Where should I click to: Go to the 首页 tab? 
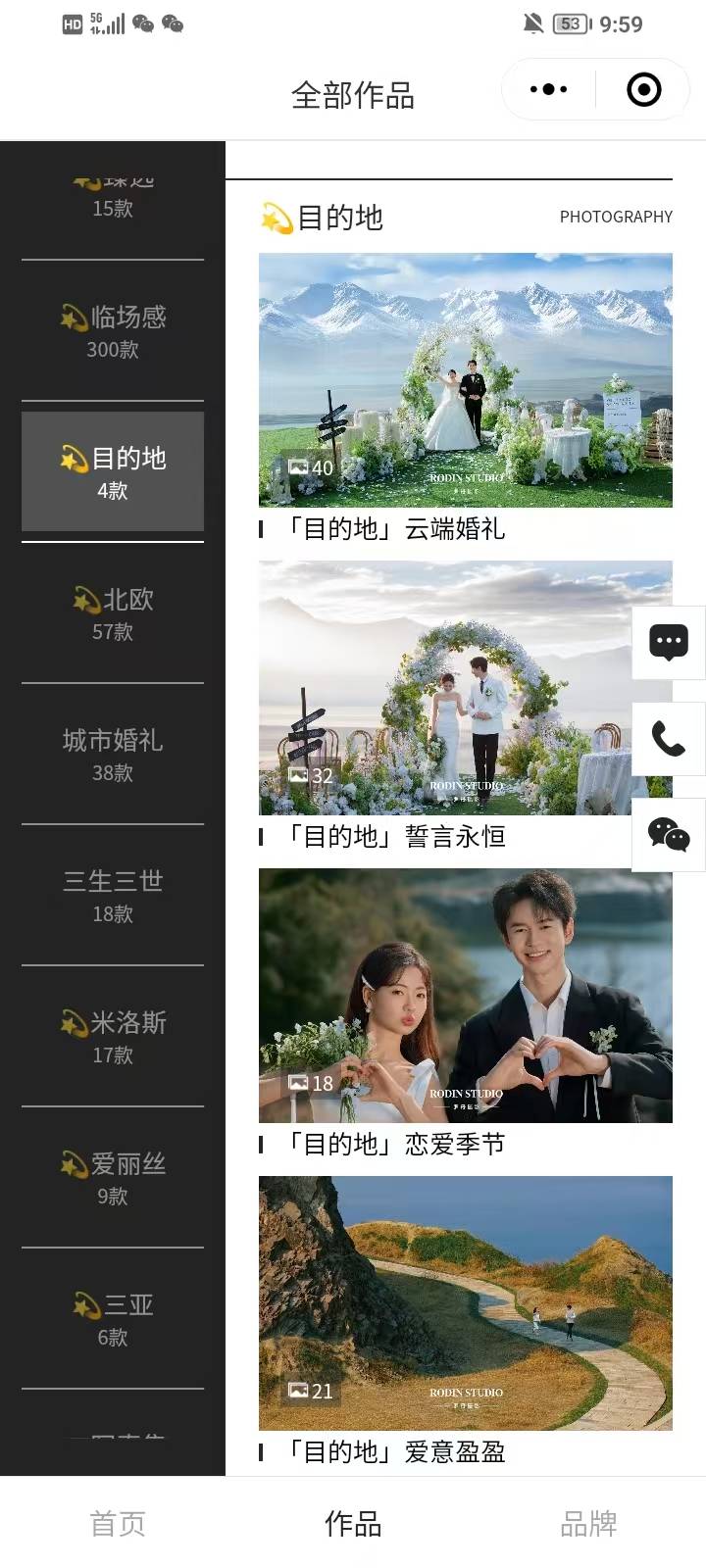[x=118, y=1523]
